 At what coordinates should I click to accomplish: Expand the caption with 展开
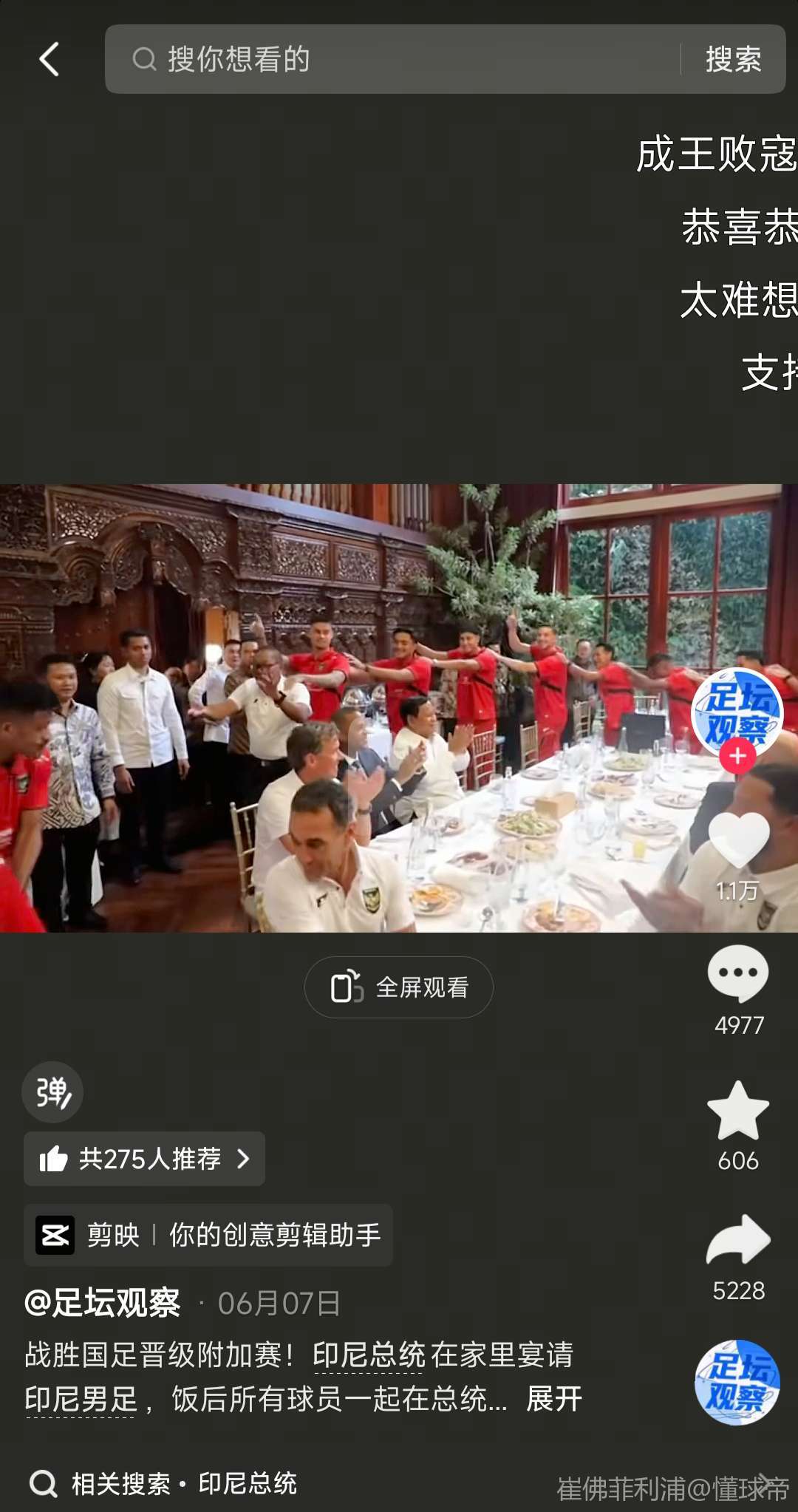click(554, 1399)
